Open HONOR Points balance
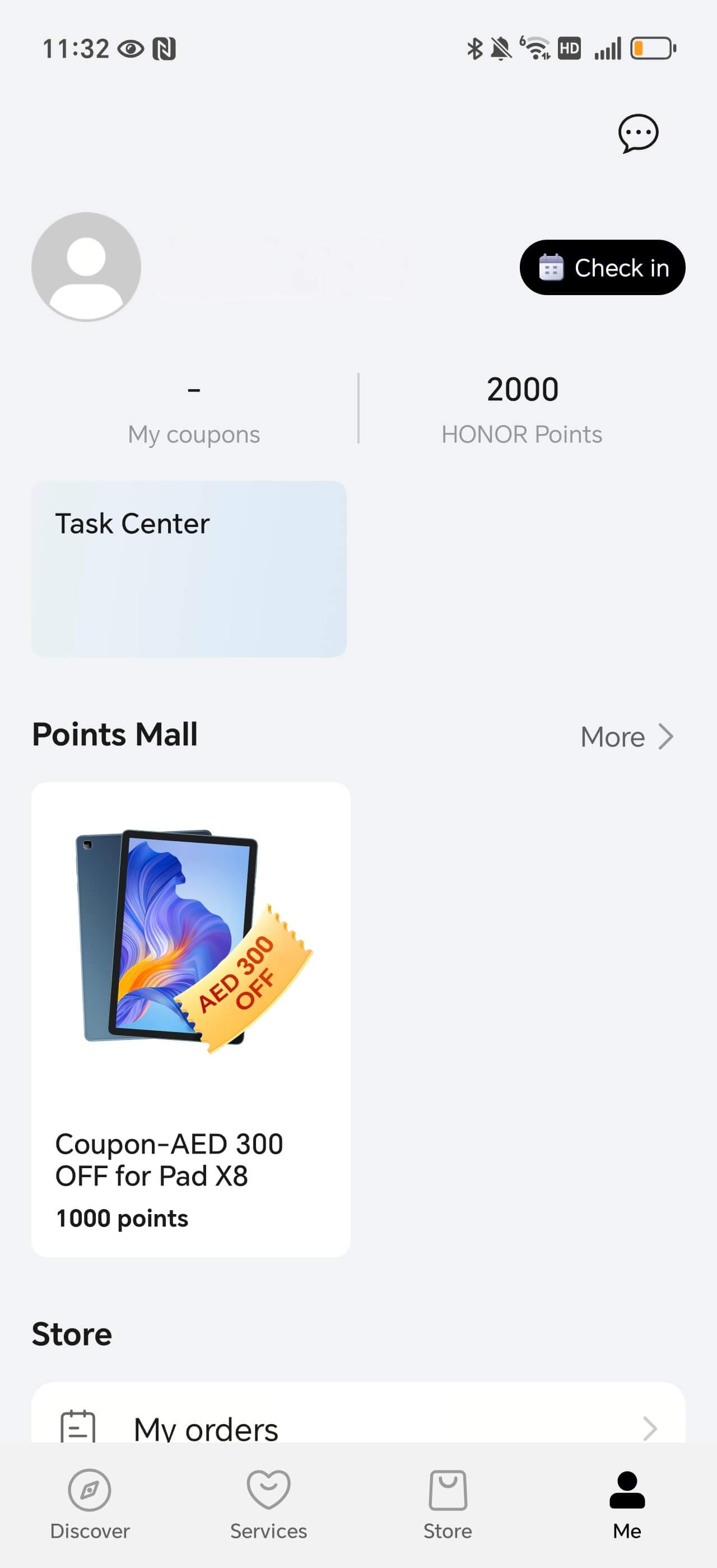This screenshot has width=717, height=1568. pos(522,410)
